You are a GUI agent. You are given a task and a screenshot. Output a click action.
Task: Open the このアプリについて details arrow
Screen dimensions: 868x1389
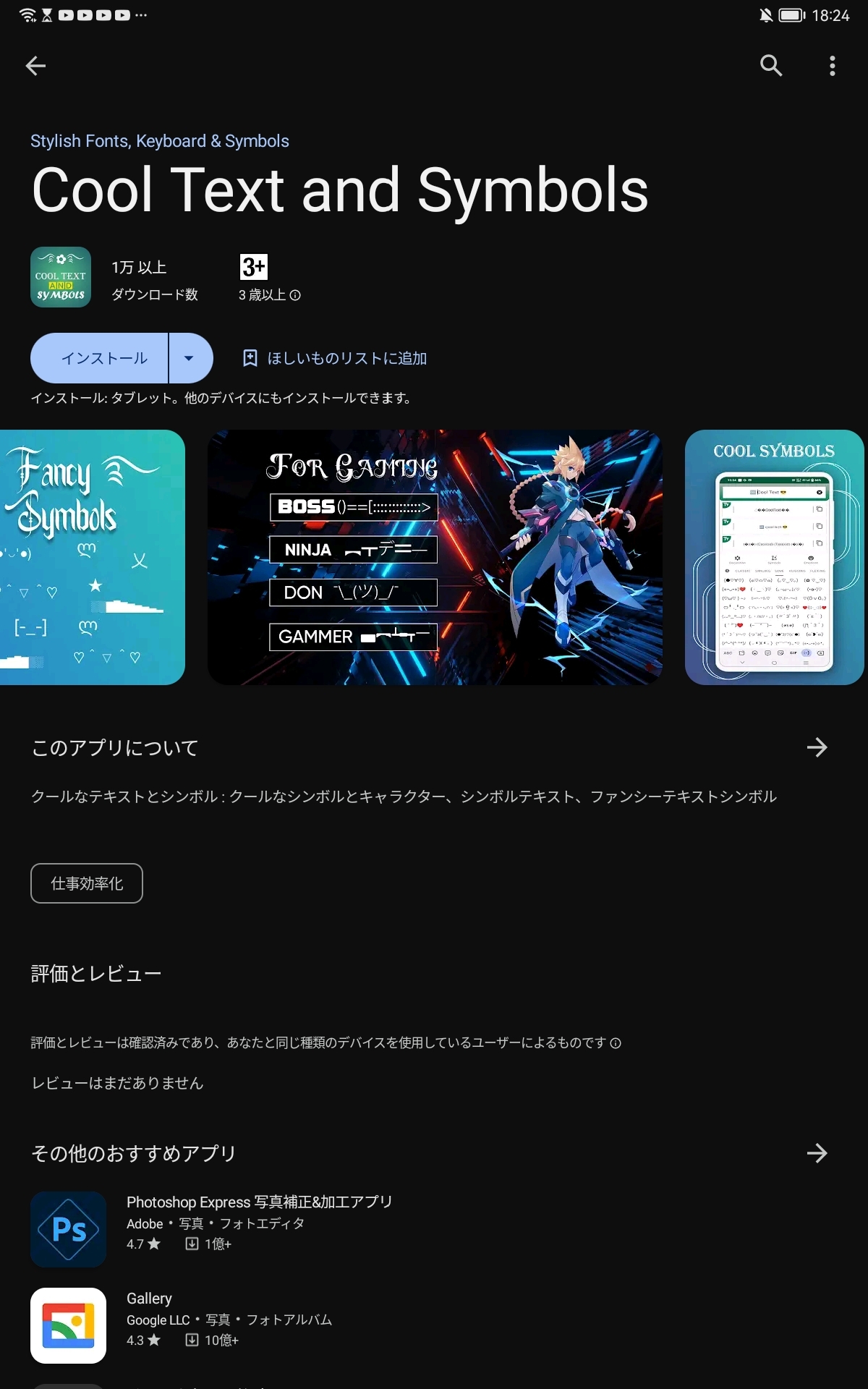tap(817, 747)
